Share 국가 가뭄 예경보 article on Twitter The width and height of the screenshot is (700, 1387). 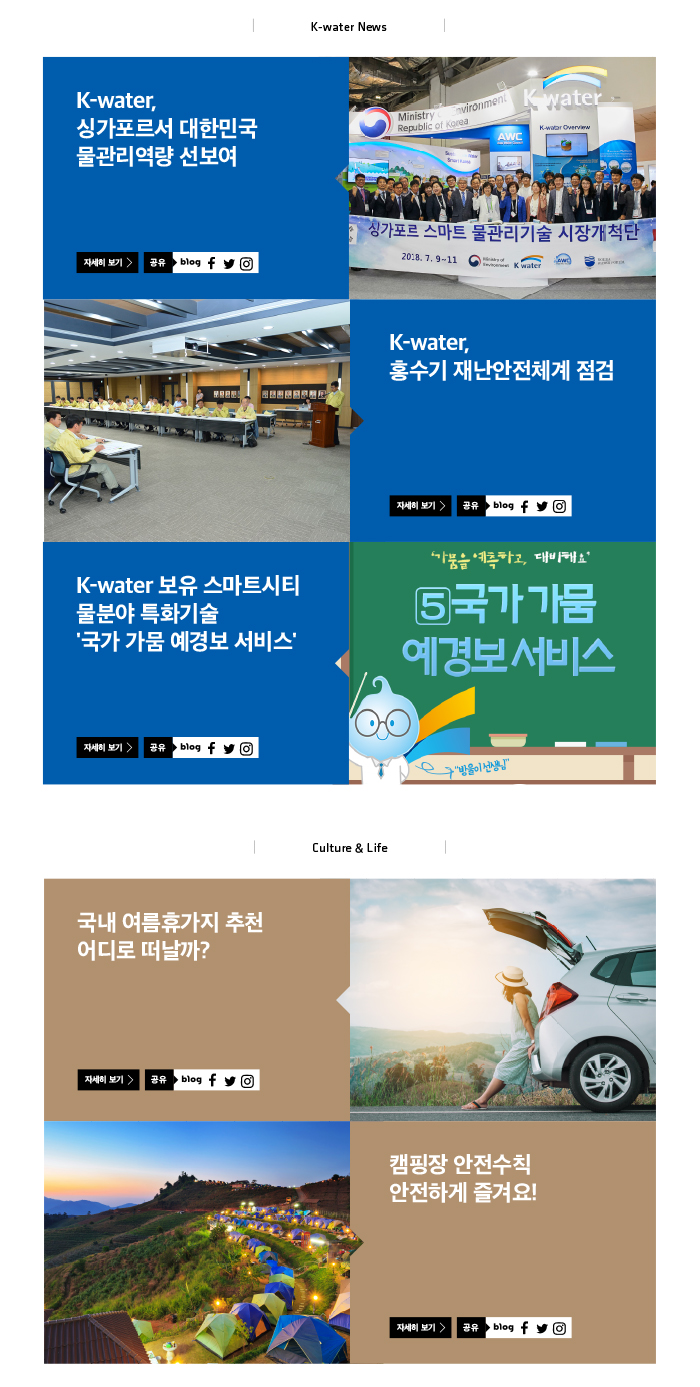coord(229,748)
